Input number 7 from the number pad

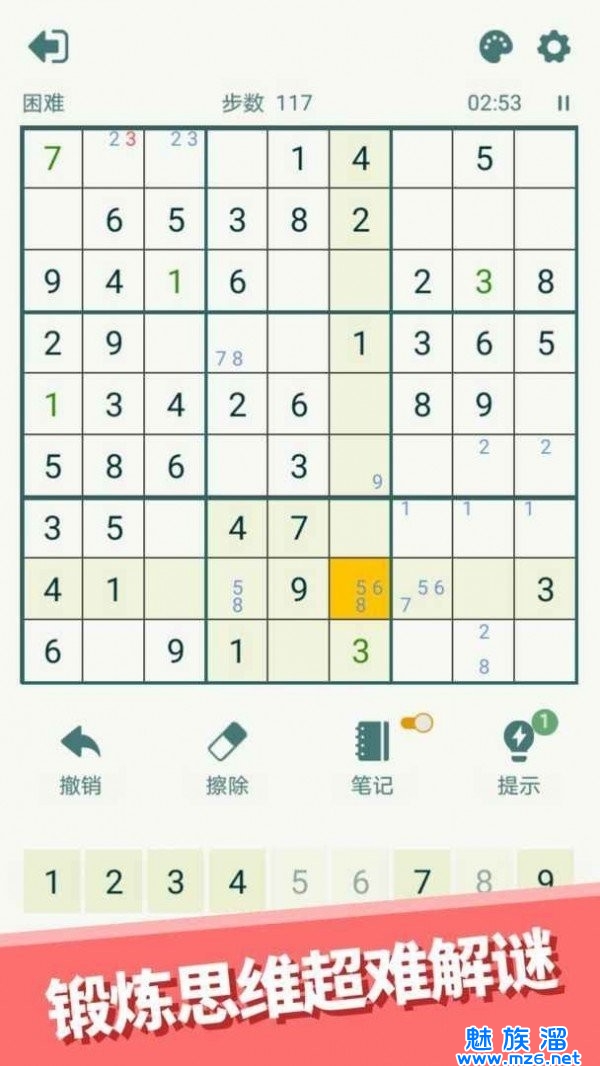click(x=423, y=882)
